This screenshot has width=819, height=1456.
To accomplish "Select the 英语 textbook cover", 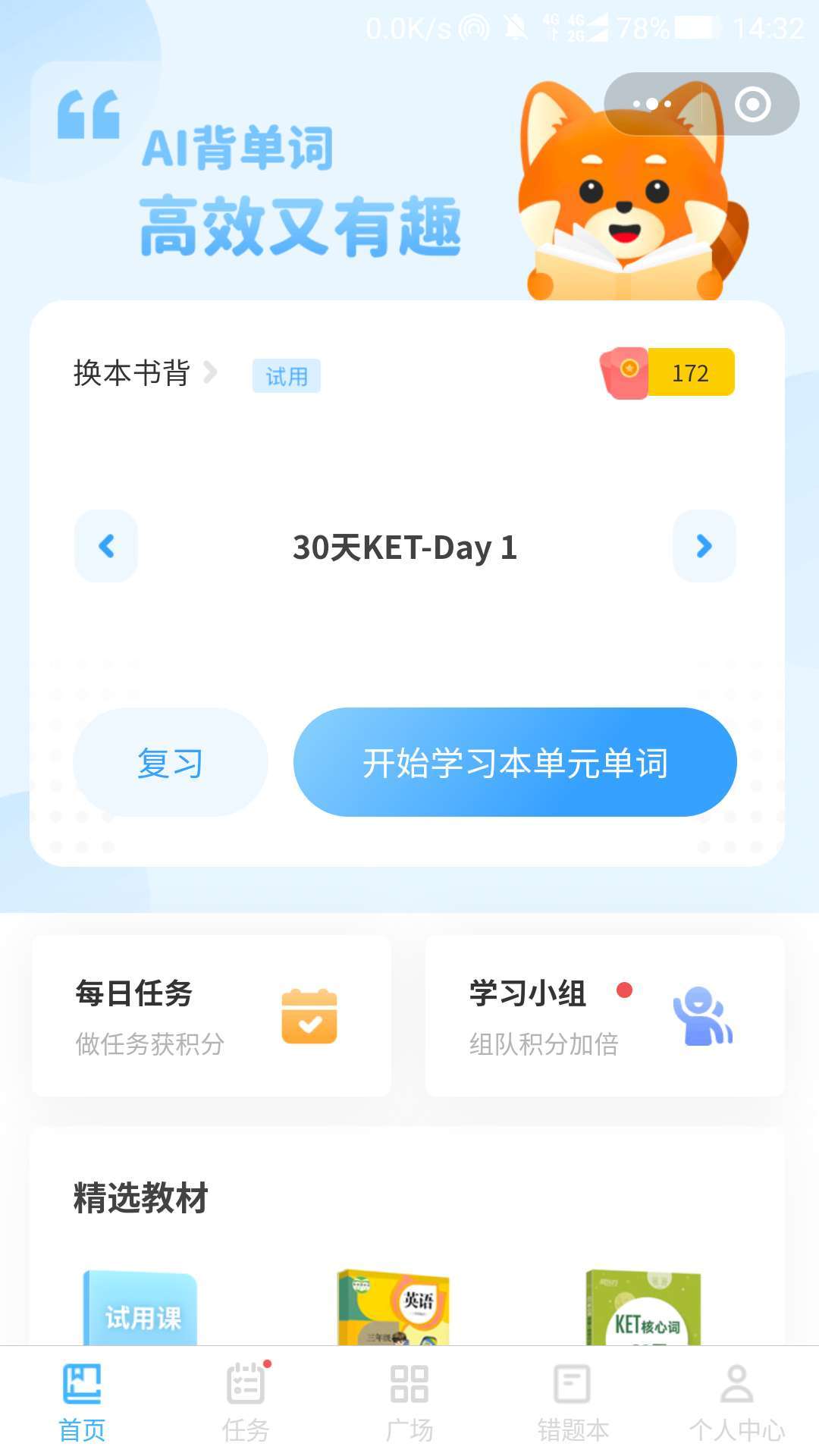I will point(393,1309).
